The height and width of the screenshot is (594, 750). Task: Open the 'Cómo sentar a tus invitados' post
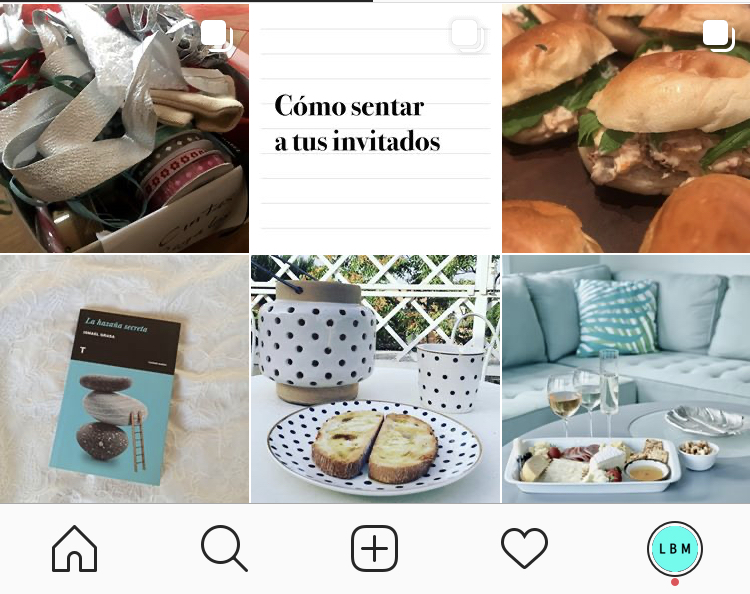(x=375, y=127)
